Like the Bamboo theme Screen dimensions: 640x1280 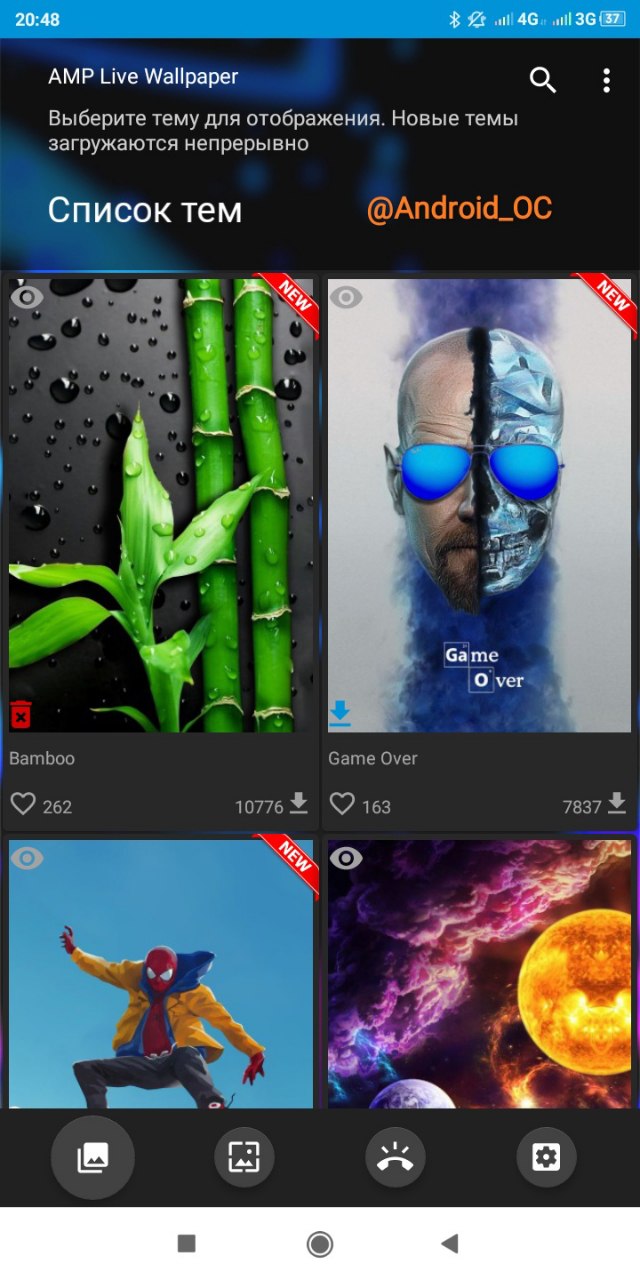[x=23, y=804]
